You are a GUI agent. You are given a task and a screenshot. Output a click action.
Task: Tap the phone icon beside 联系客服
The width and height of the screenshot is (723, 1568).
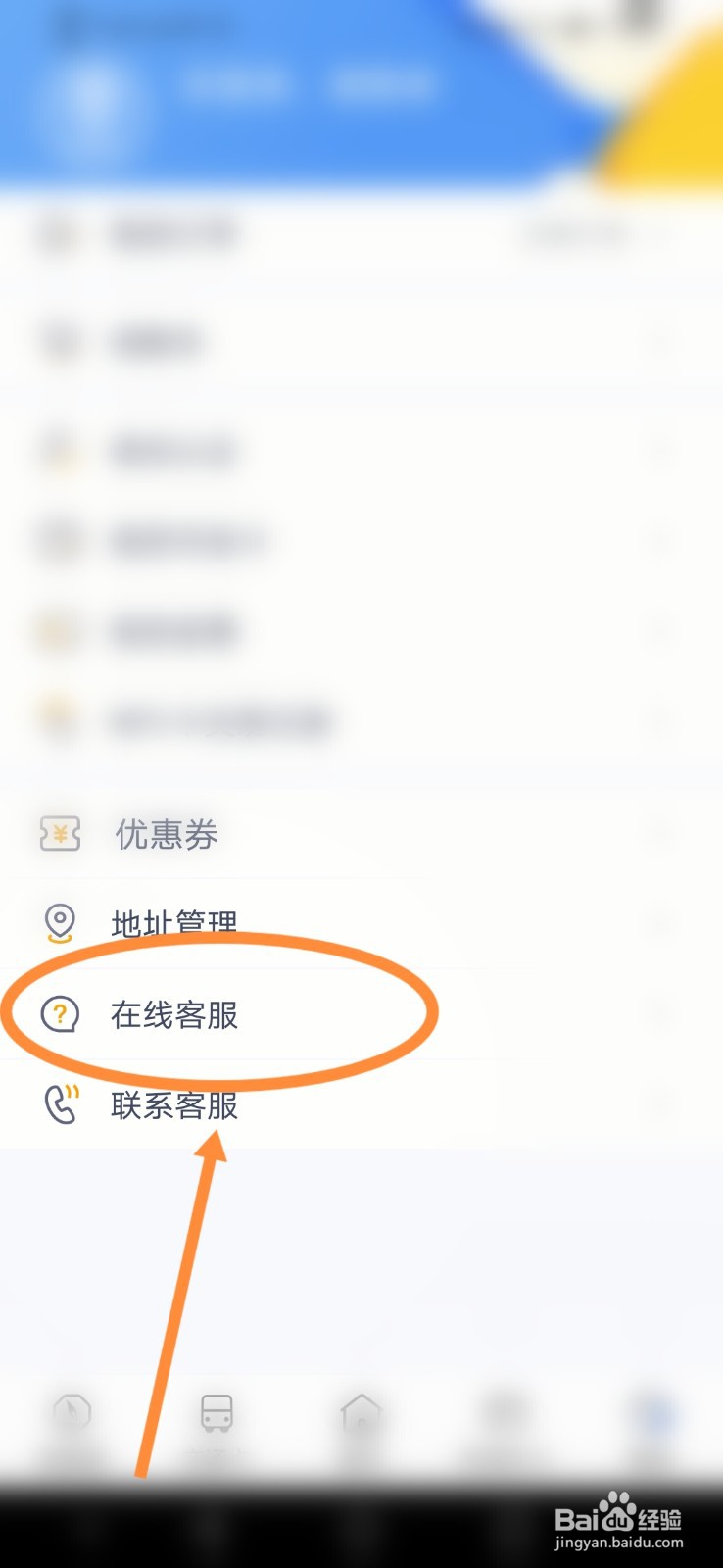pos(59,1104)
